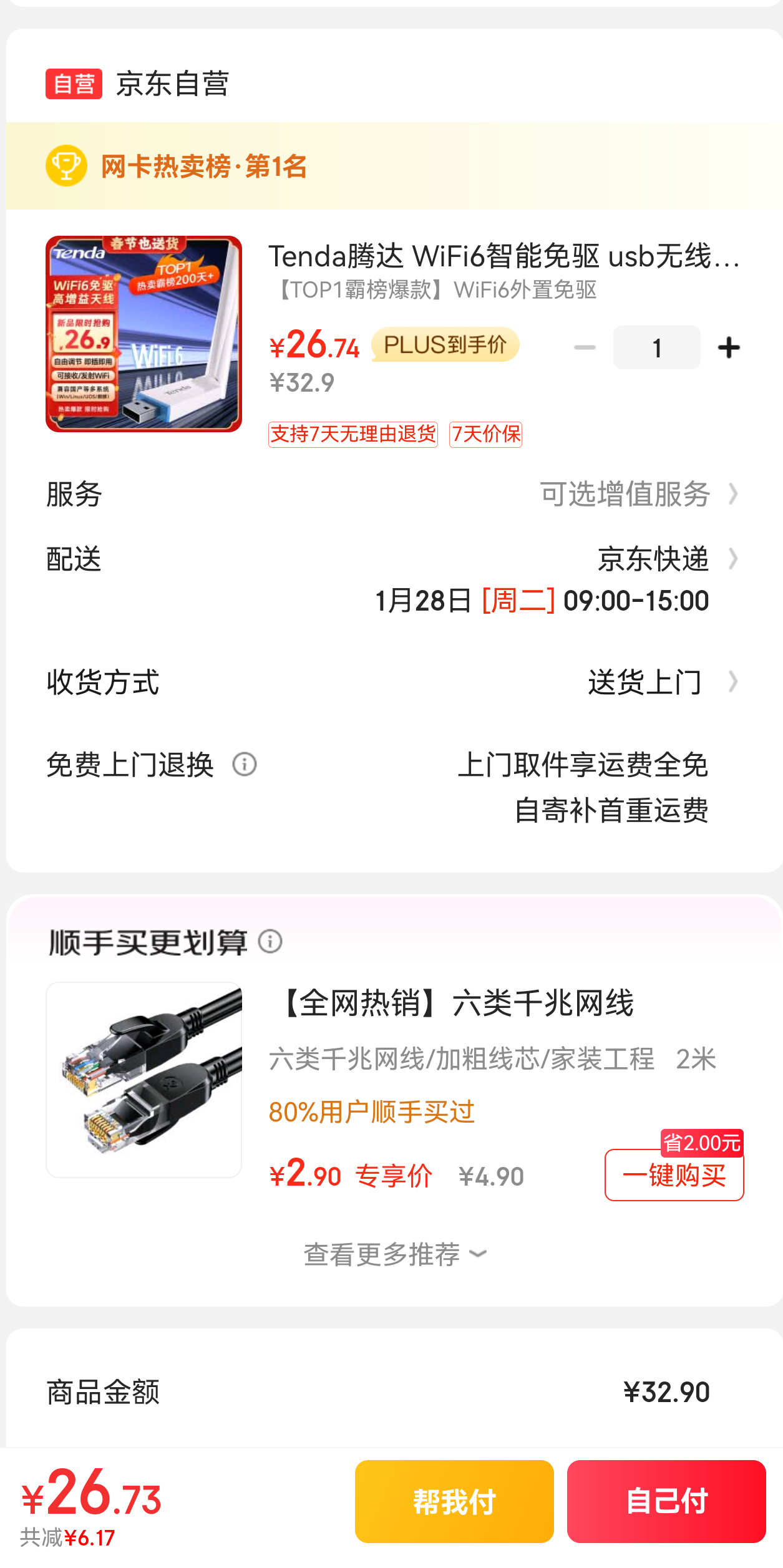Increase quantity with the plus stepper
The width and height of the screenshot is (783, 1568).
click(729, 347)
